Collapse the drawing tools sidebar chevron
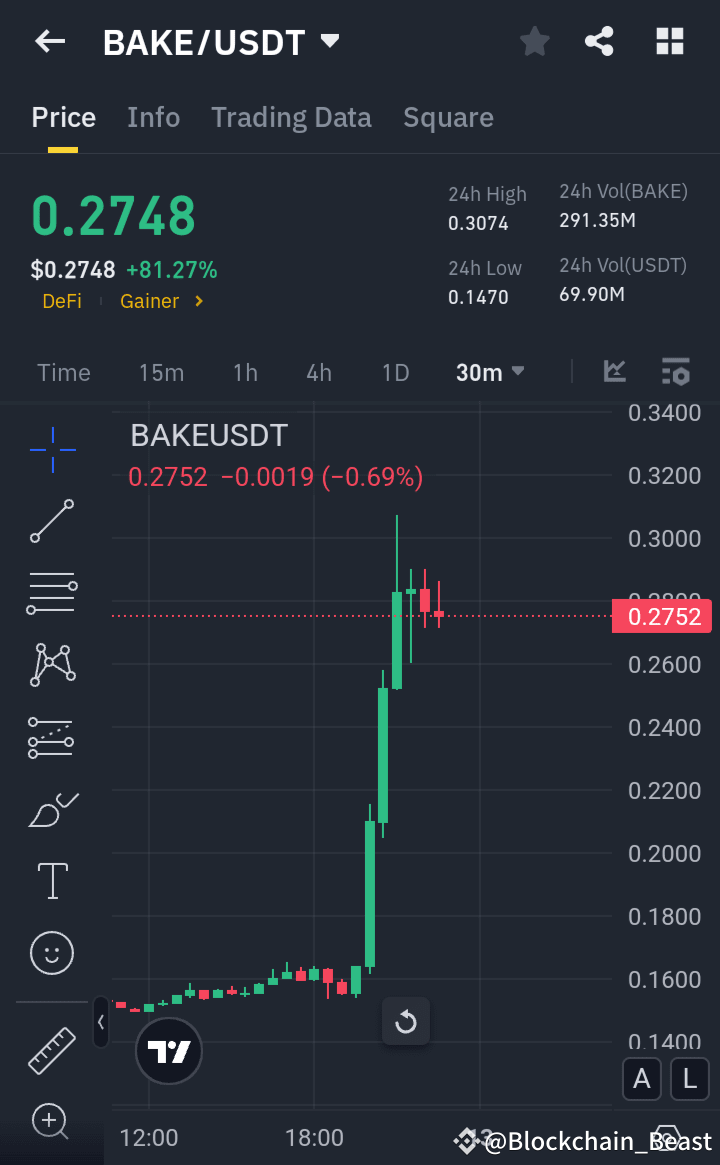The image size is (720, 1165). point(101,1022)
